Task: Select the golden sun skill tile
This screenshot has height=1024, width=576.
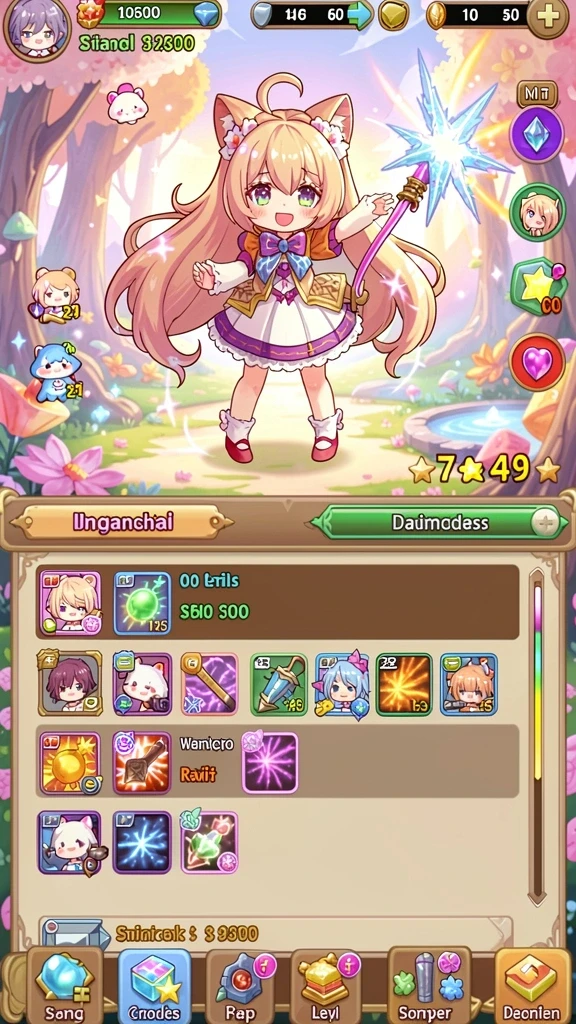Action: click(70, 763)
